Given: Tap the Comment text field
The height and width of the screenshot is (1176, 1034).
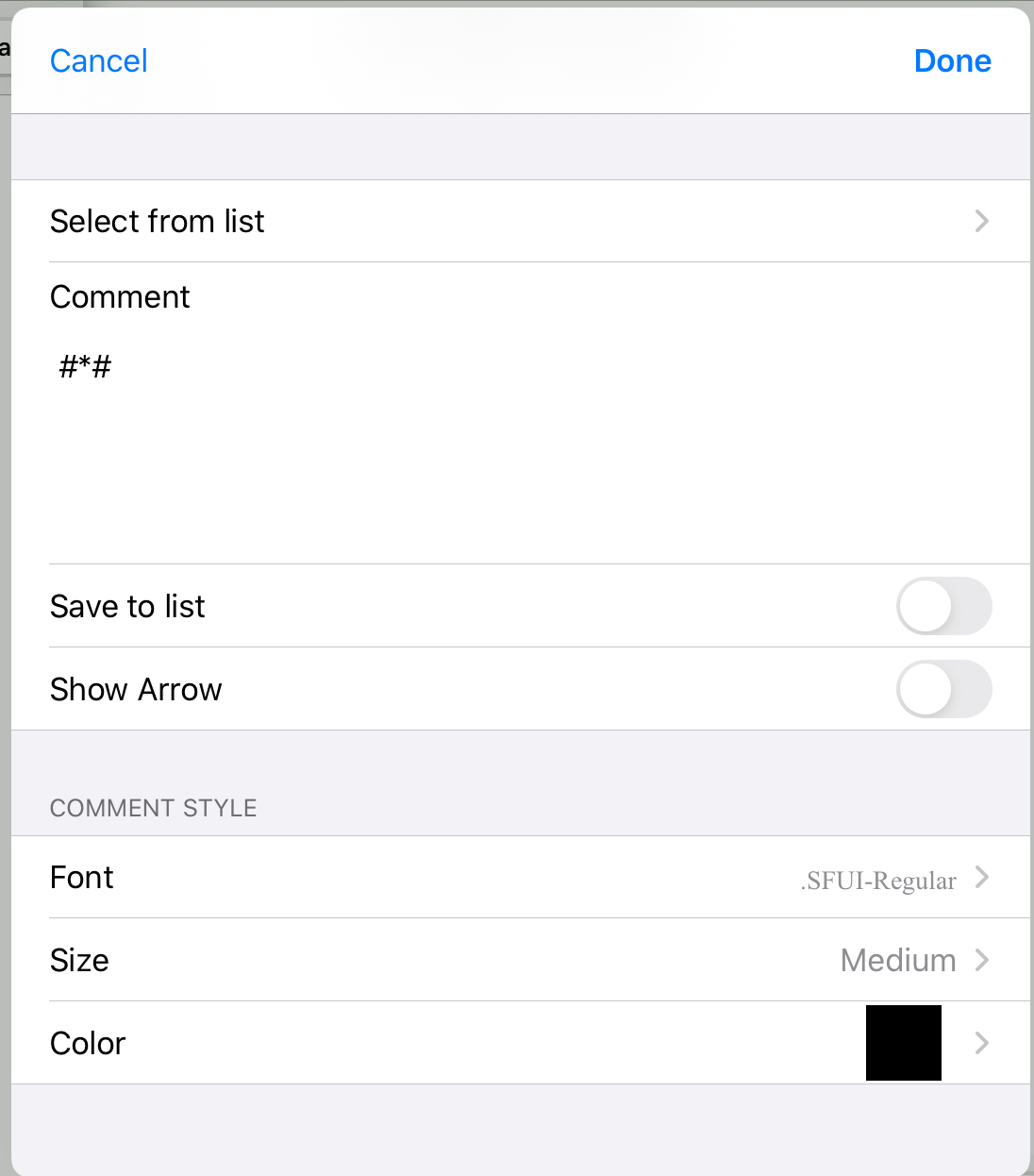Looking at the screenshot, I should 519,425.
